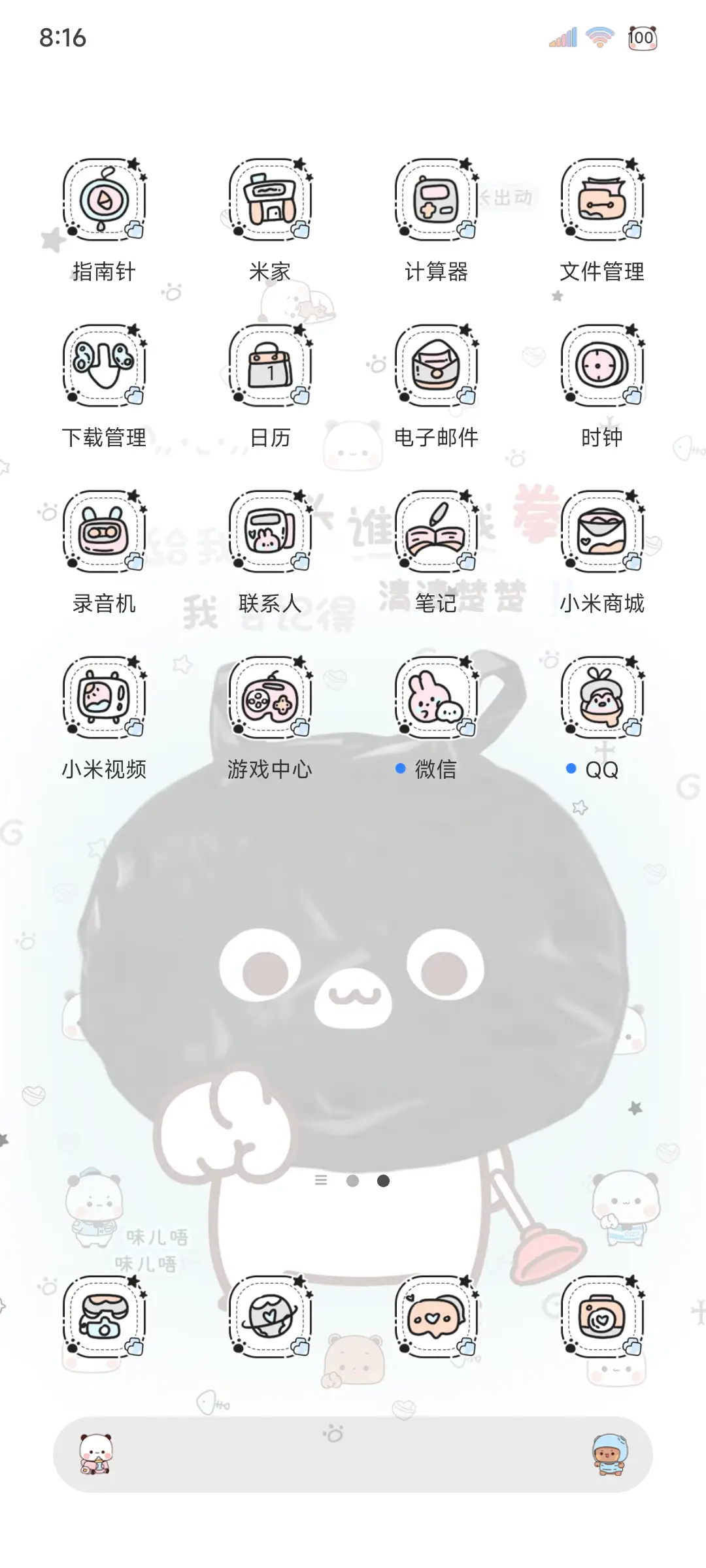706x1568 pixels.
Task: Open the 游戏中心 game center
Action: pos(269,698)
